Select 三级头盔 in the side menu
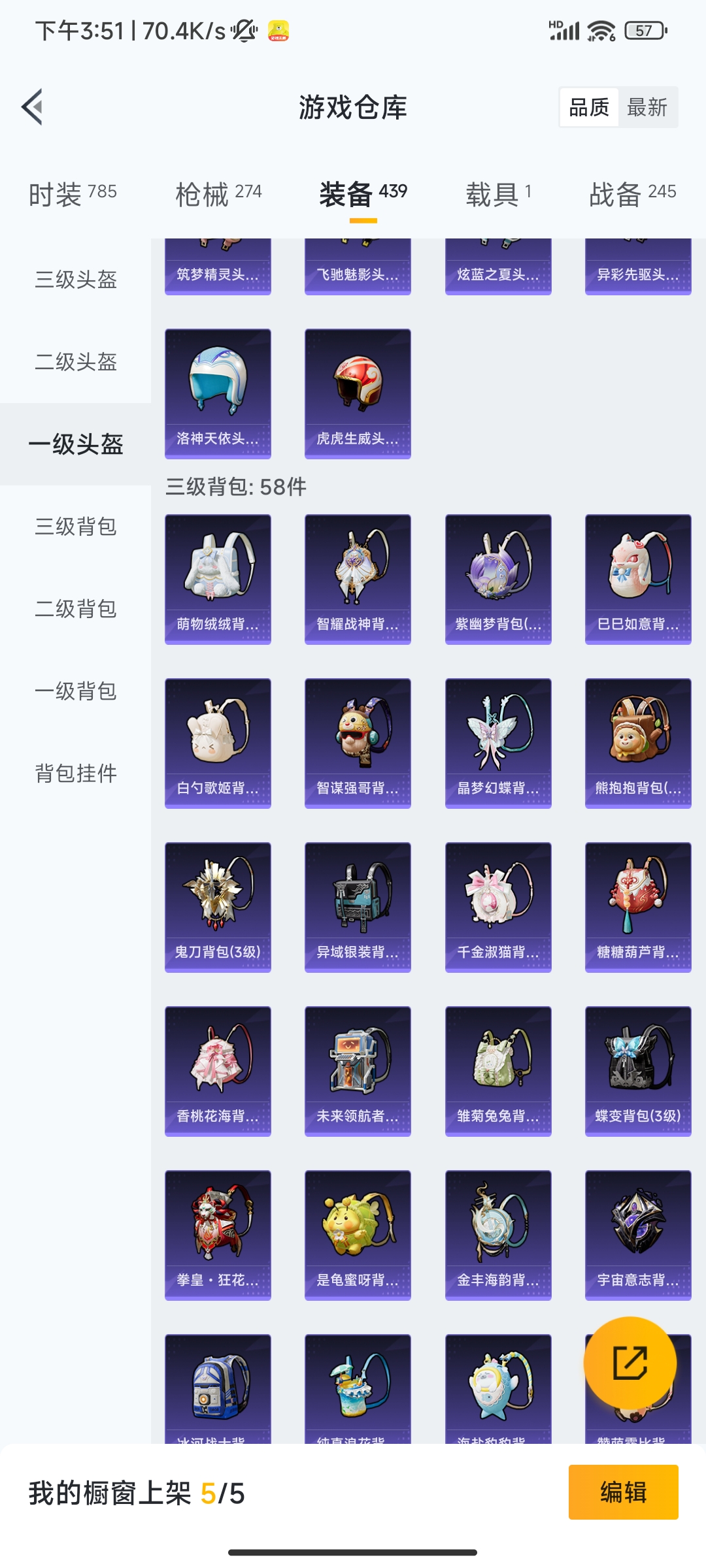706x1568 pixels. pyautogui.click(x=76, y=280)
